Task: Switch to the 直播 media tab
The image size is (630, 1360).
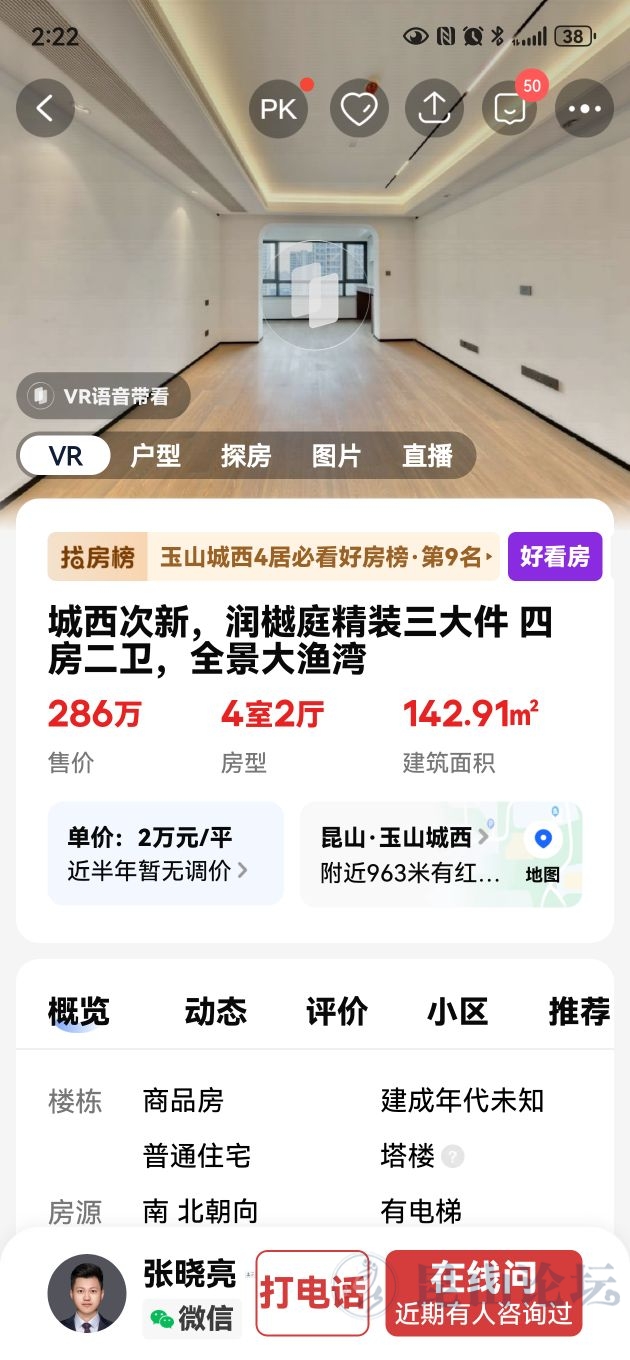Action: coord(427,456)
